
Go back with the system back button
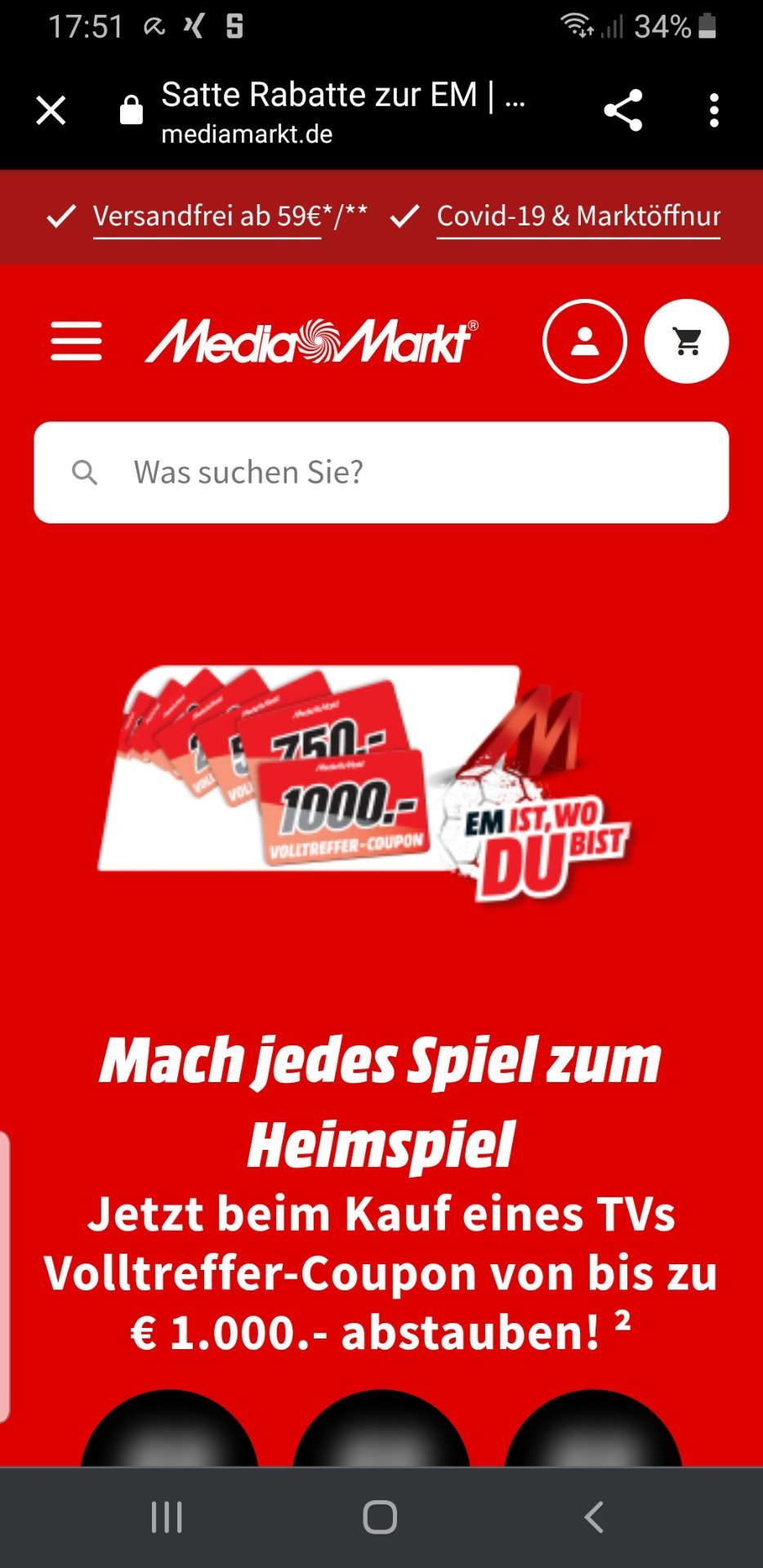coord(594,1517)
